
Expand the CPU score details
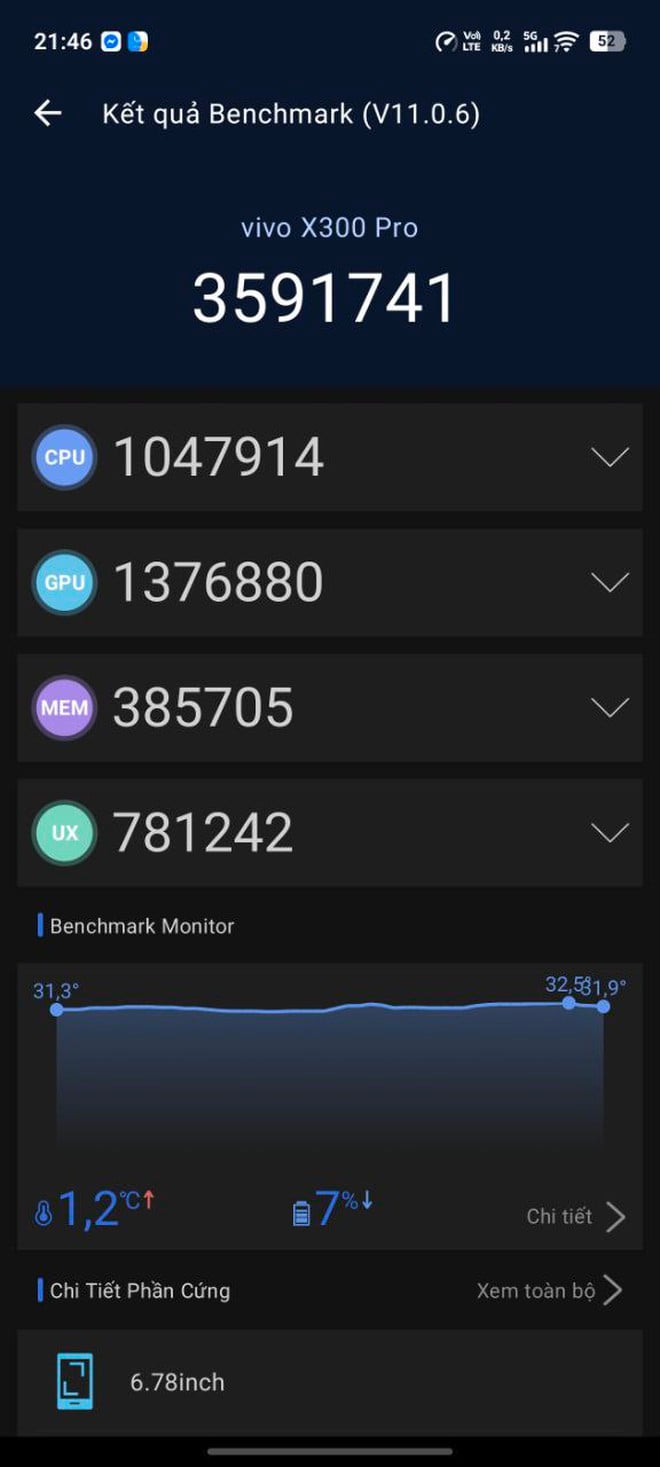[x=609, y=458]
